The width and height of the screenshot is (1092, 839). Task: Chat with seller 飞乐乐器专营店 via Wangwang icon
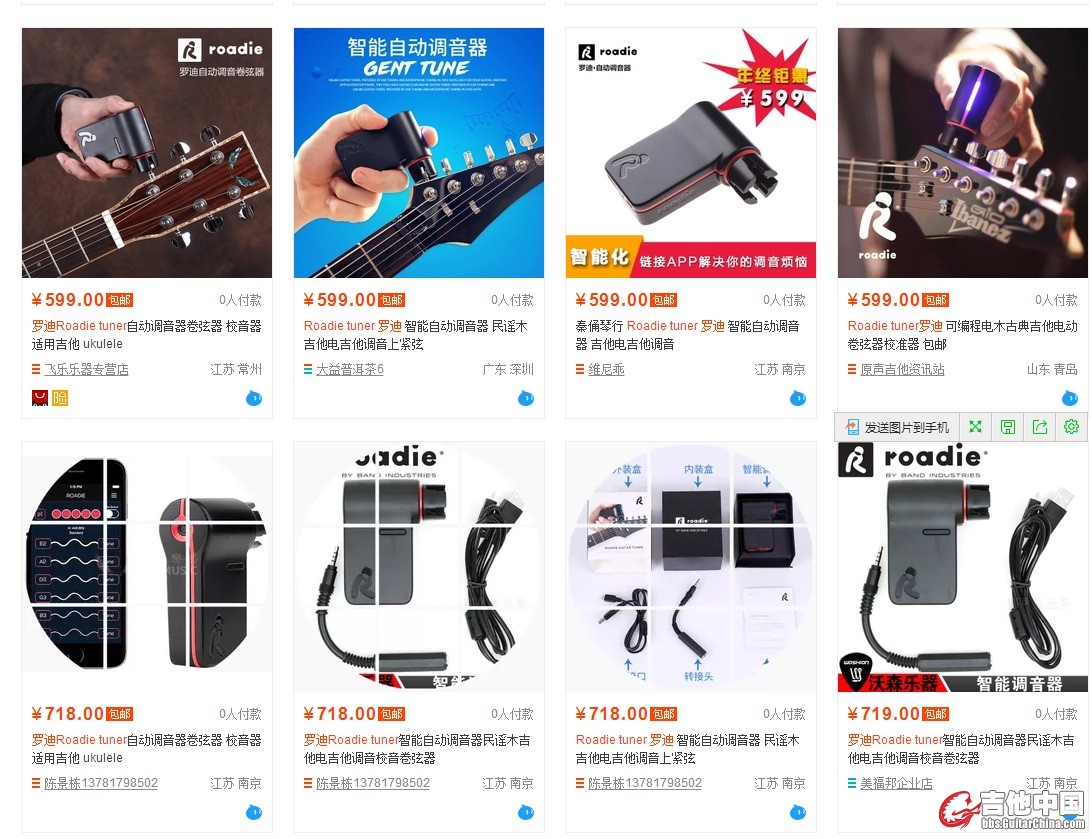[x=253, y=398]
